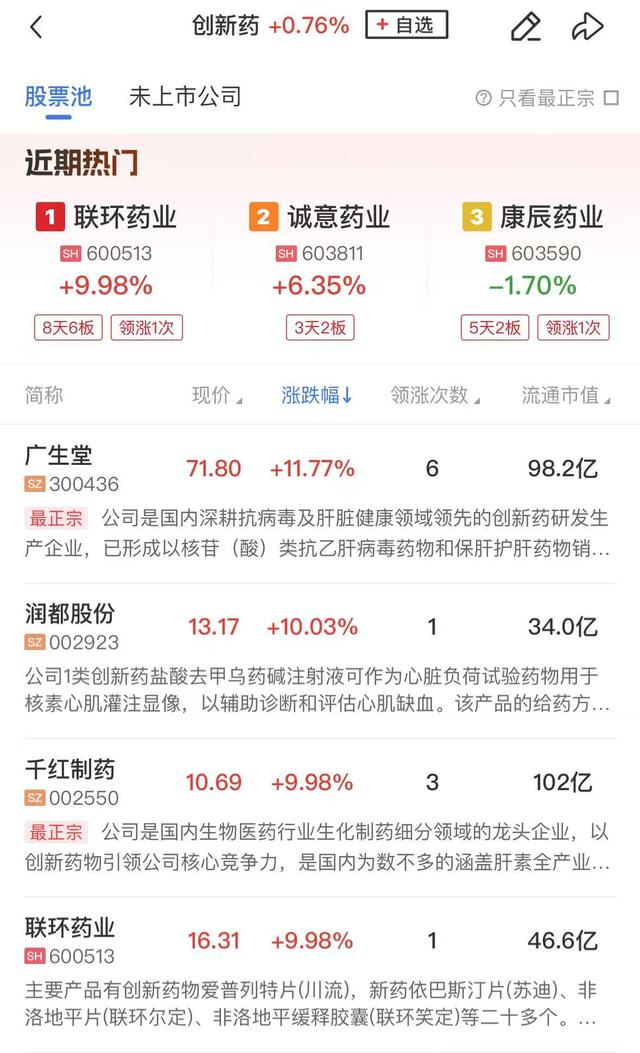
Task: Sort list by 流通市值
Action: [x=565, y=395]
